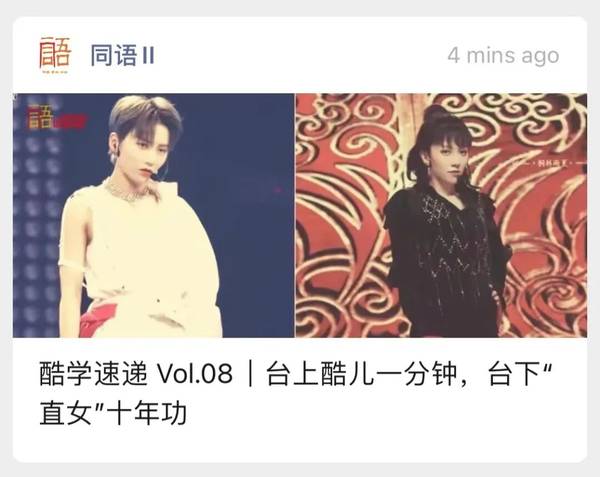Open the 同语II account name
This screenshot has width=600, height=477.
pos(122,55)
